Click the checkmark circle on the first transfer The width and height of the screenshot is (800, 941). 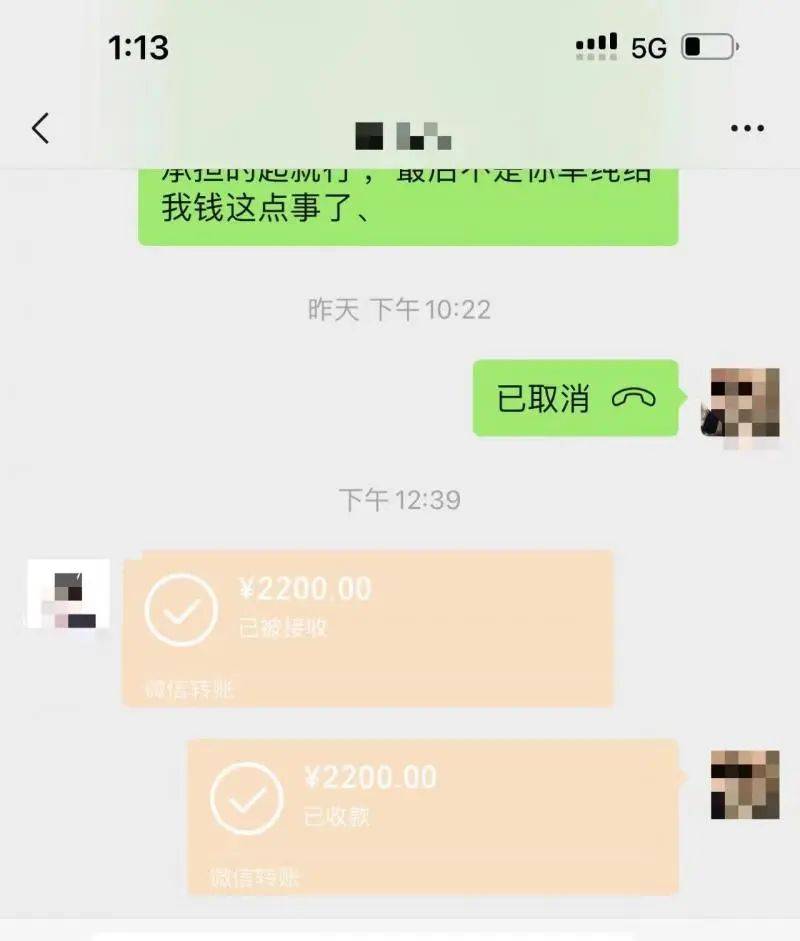183,608
